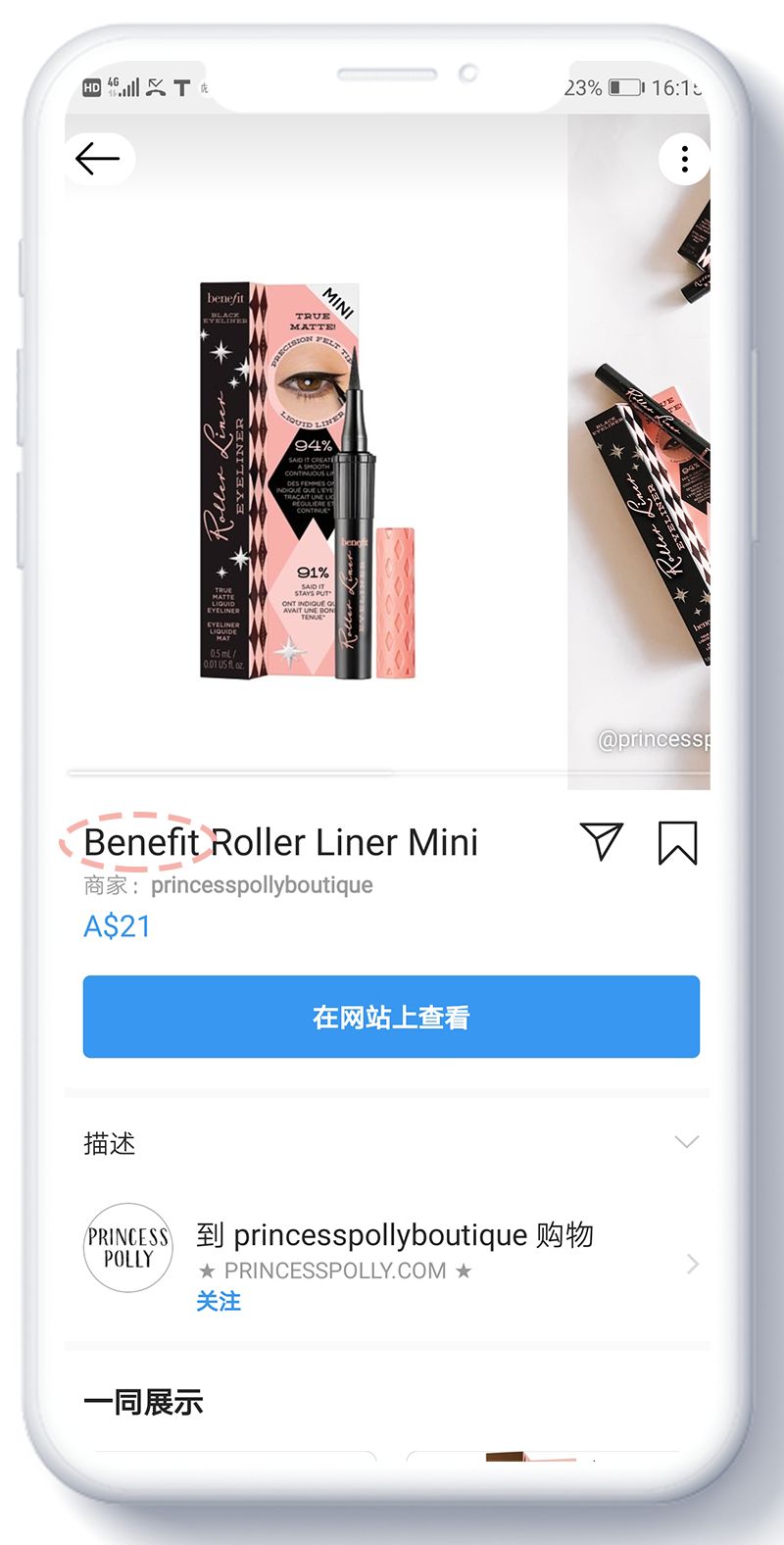Image resolution: width=784 pixels, height=1545 pixels.
Task: Tap the back arrow to leave product page
Action: tap(99, 159)
